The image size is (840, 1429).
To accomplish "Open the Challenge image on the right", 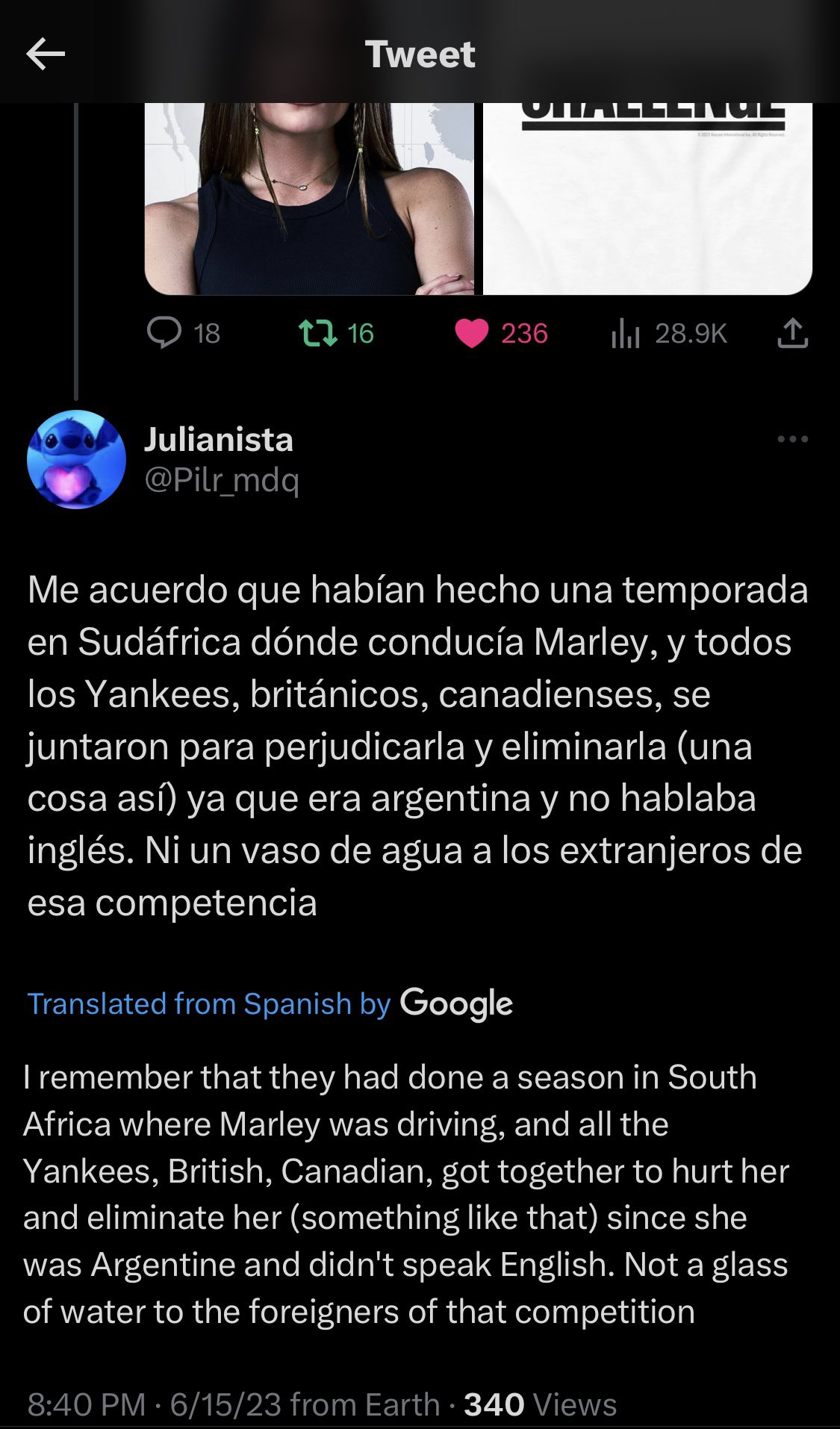I will pyautogui.click(x=647, y=198).
